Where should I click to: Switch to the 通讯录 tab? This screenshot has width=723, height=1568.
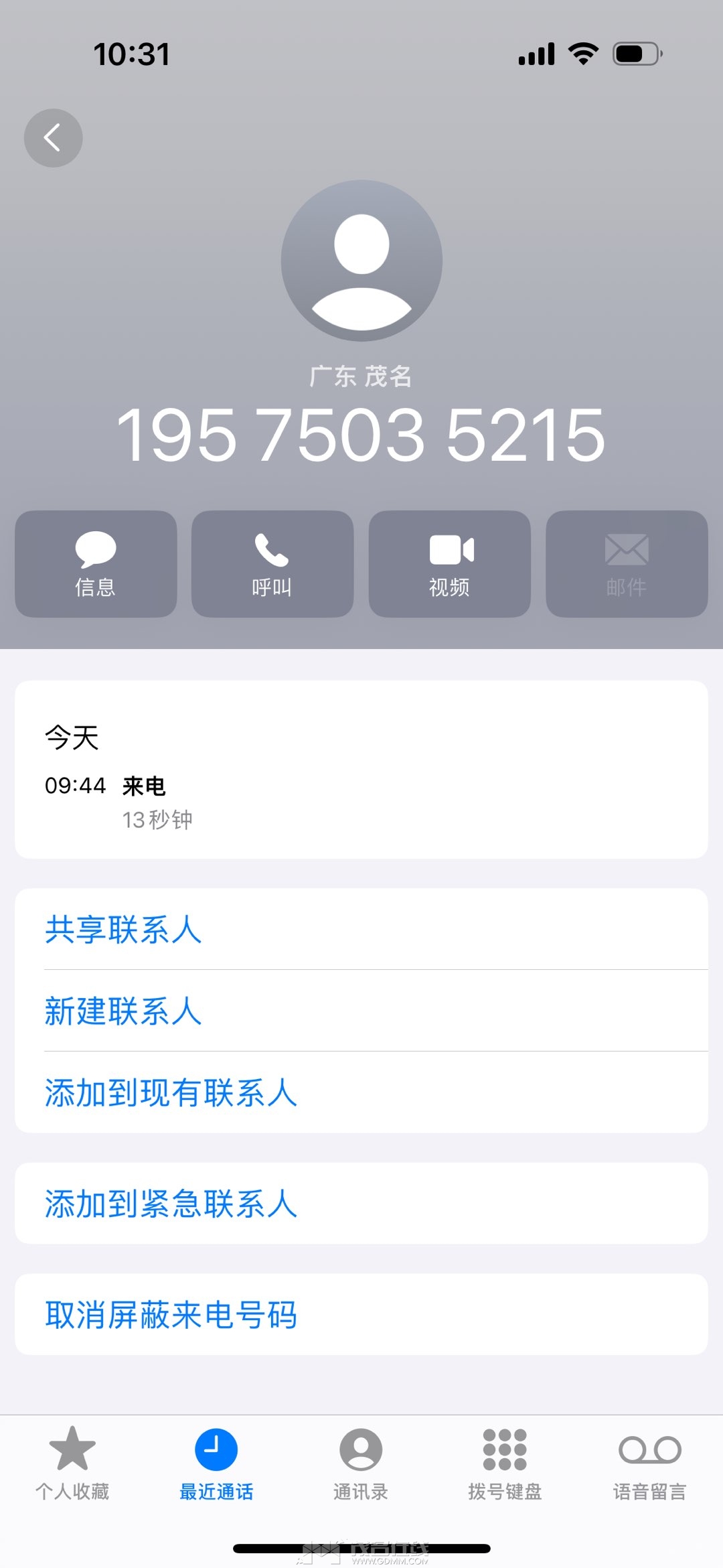pyautogui.click(x=361, y=1464)
